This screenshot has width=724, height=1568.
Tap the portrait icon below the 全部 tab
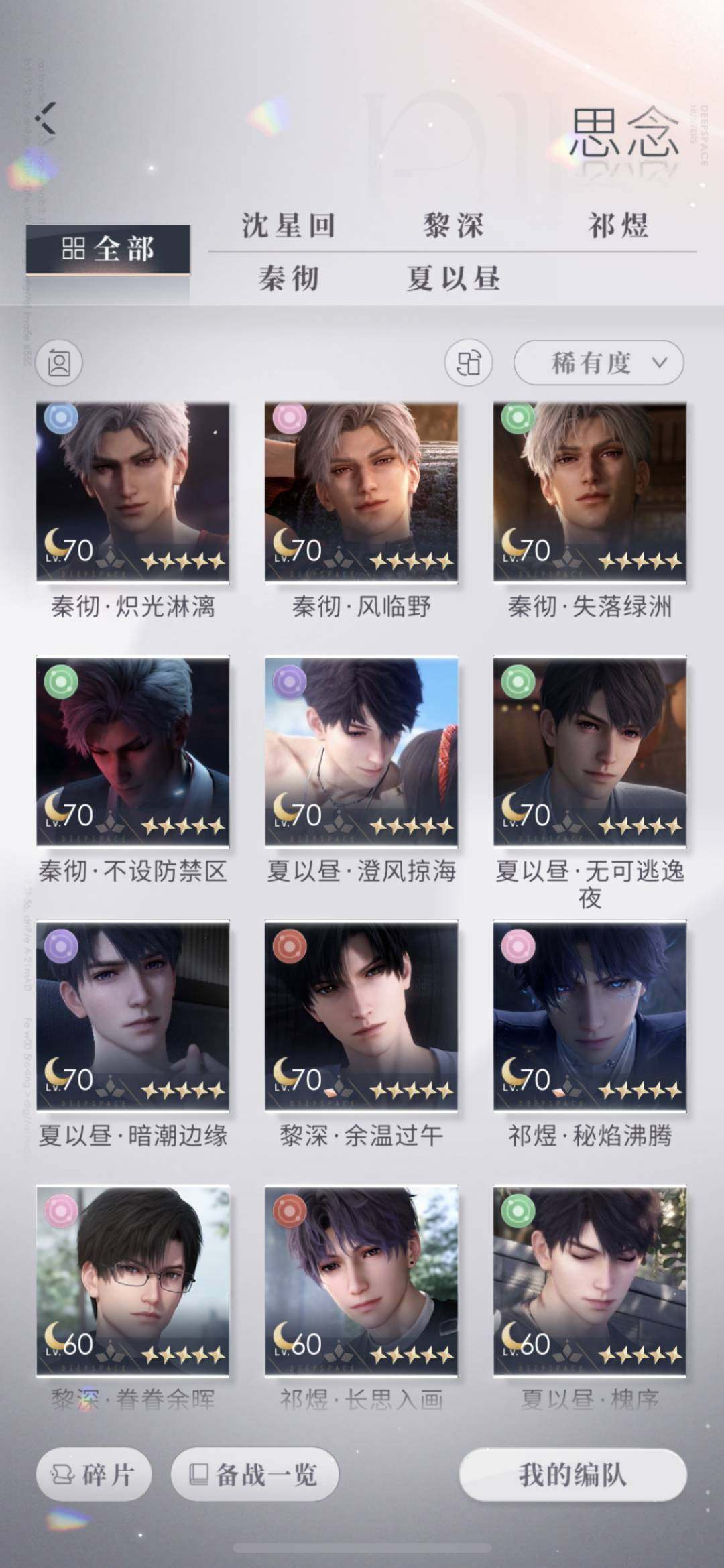click(x=59, y=363)
